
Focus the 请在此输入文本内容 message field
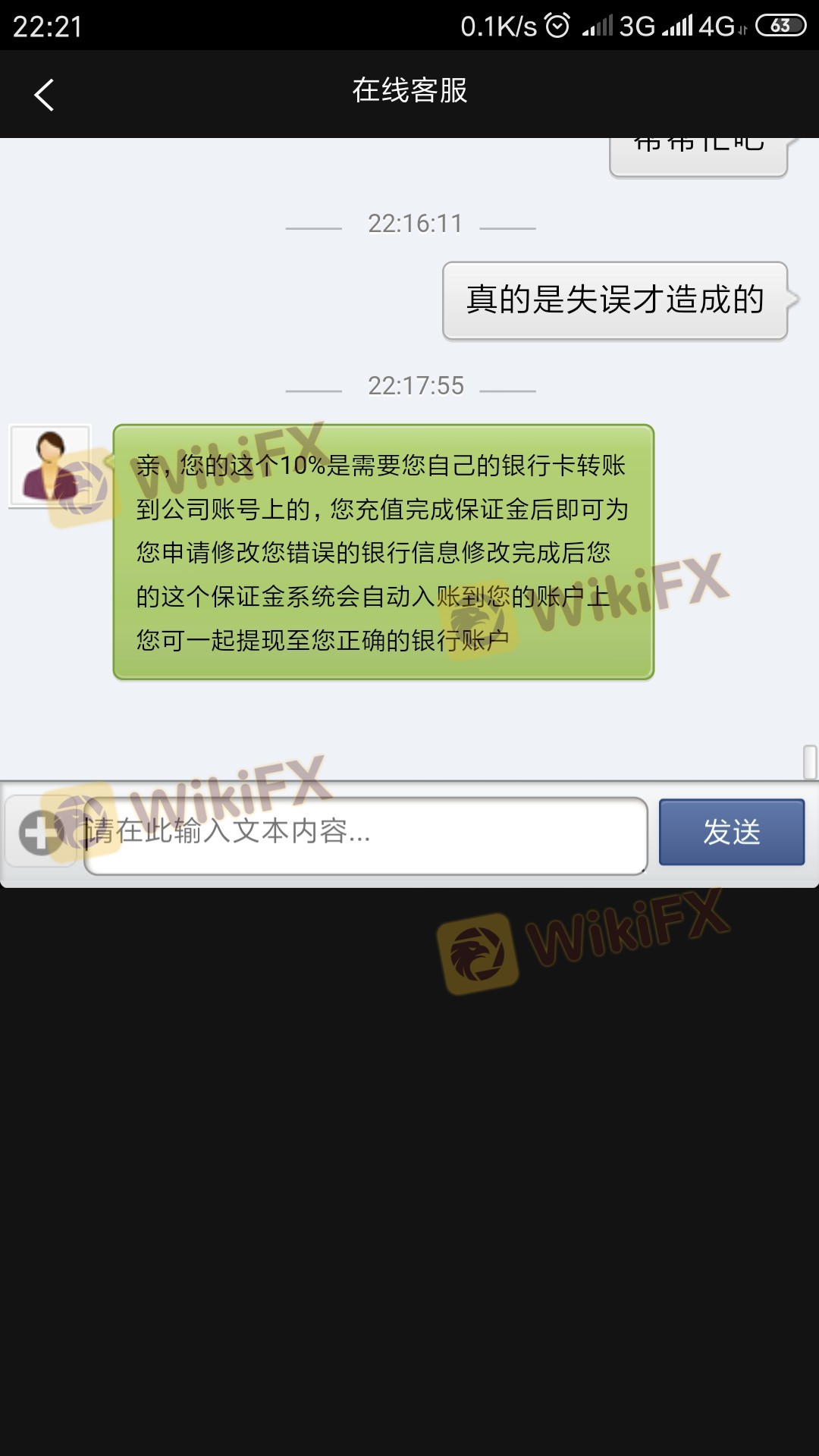364,834
